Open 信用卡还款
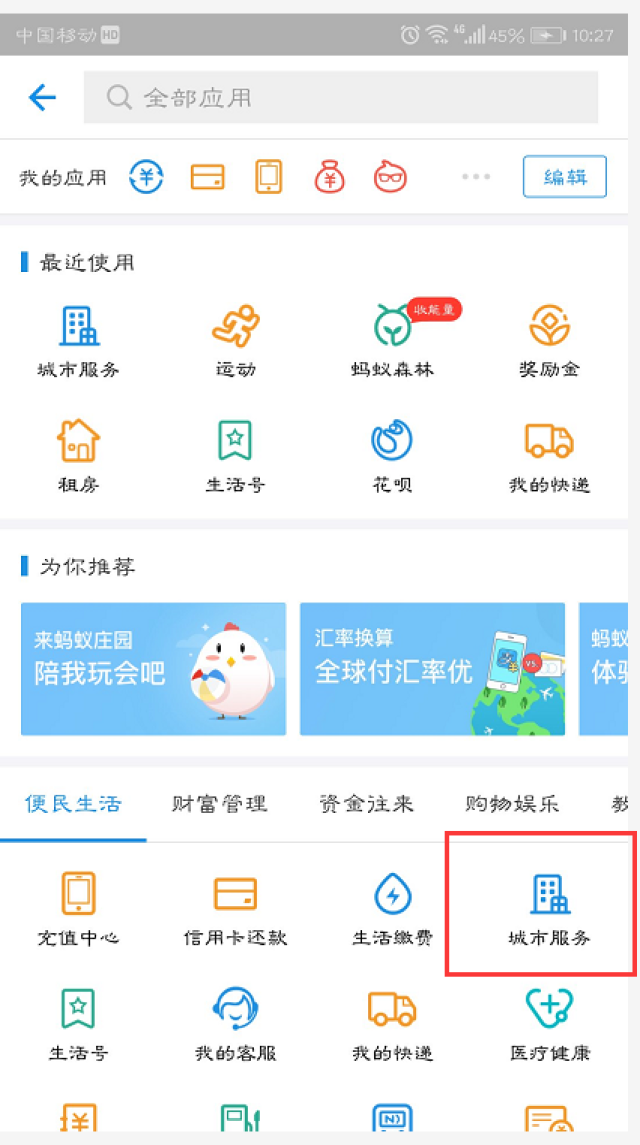640x1145 pixels. coord(236,908)
